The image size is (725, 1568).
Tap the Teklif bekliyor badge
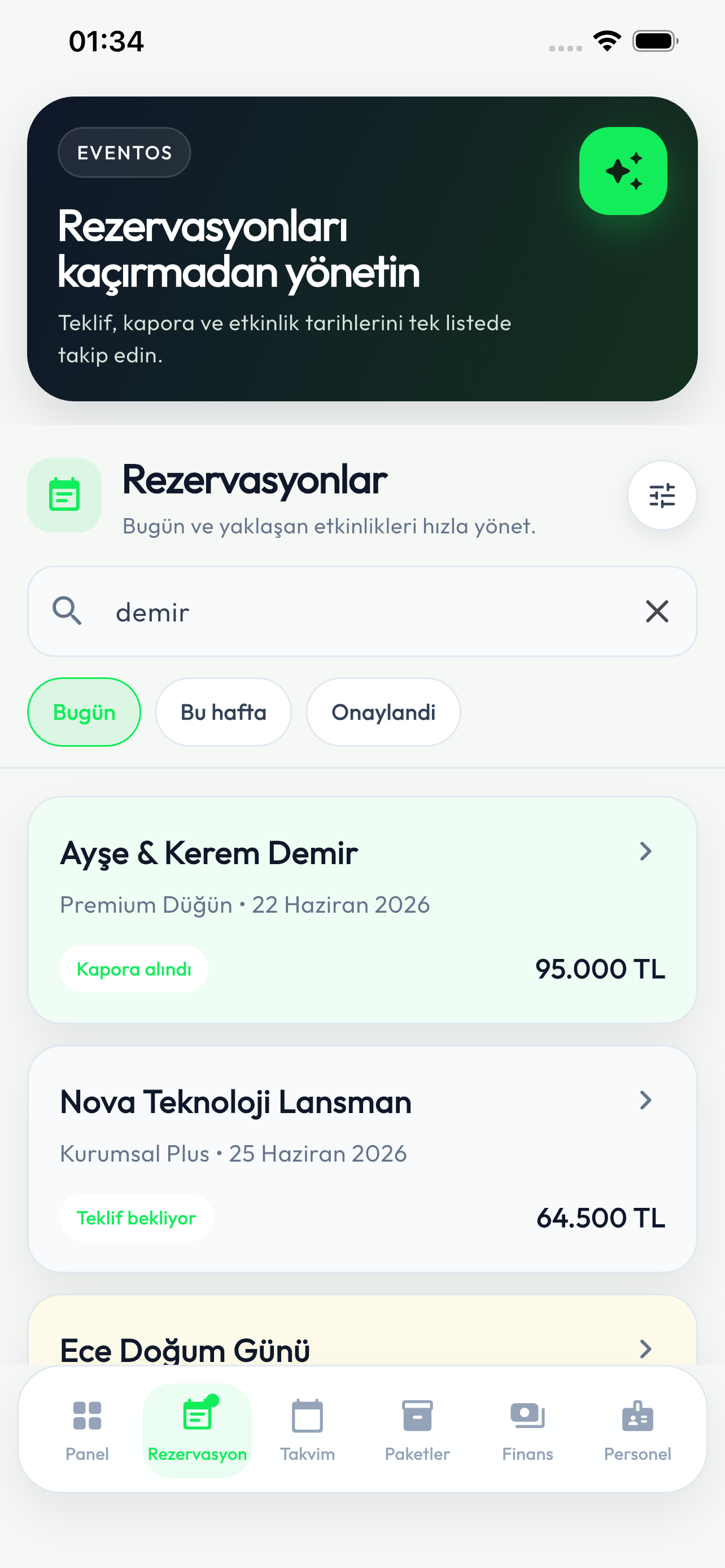coord(136,1217)
